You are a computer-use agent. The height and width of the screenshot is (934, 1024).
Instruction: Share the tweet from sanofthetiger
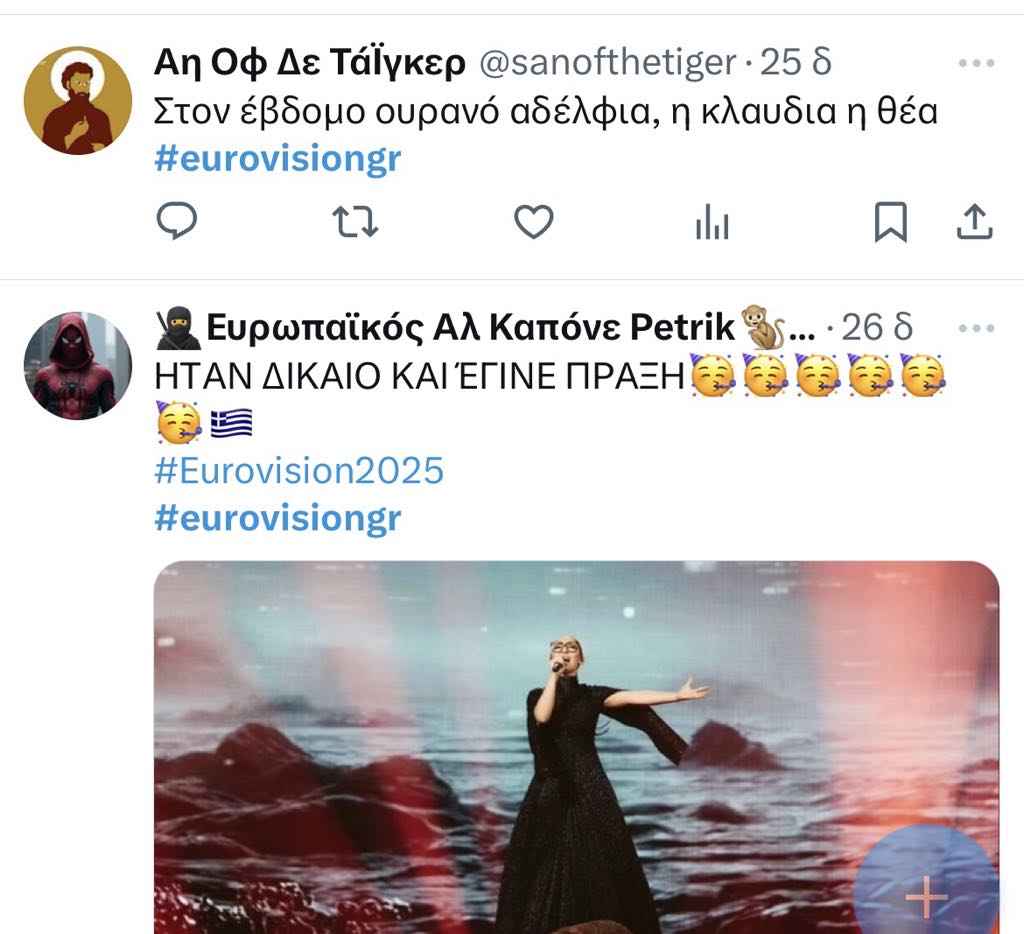(974, 222)
